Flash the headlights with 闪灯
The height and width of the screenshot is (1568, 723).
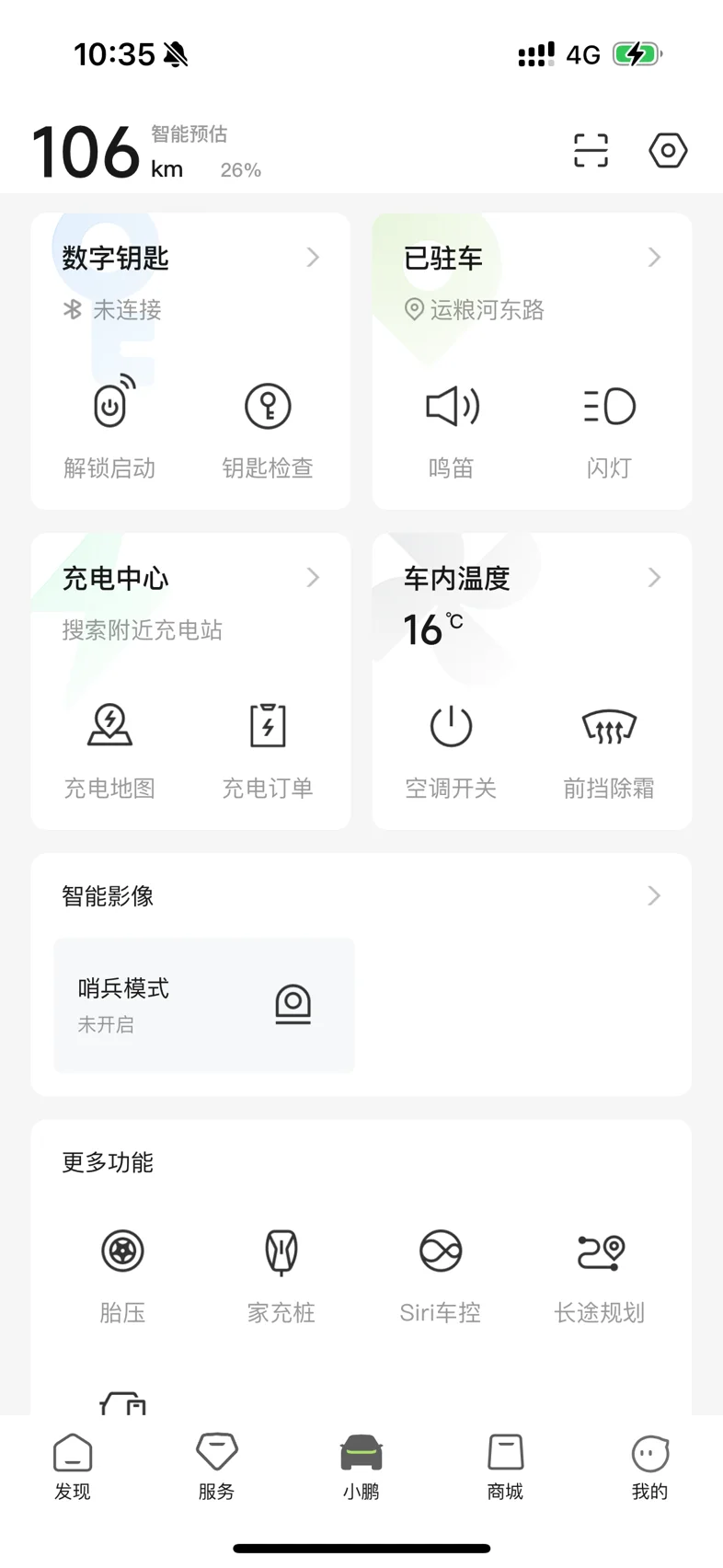609,428
